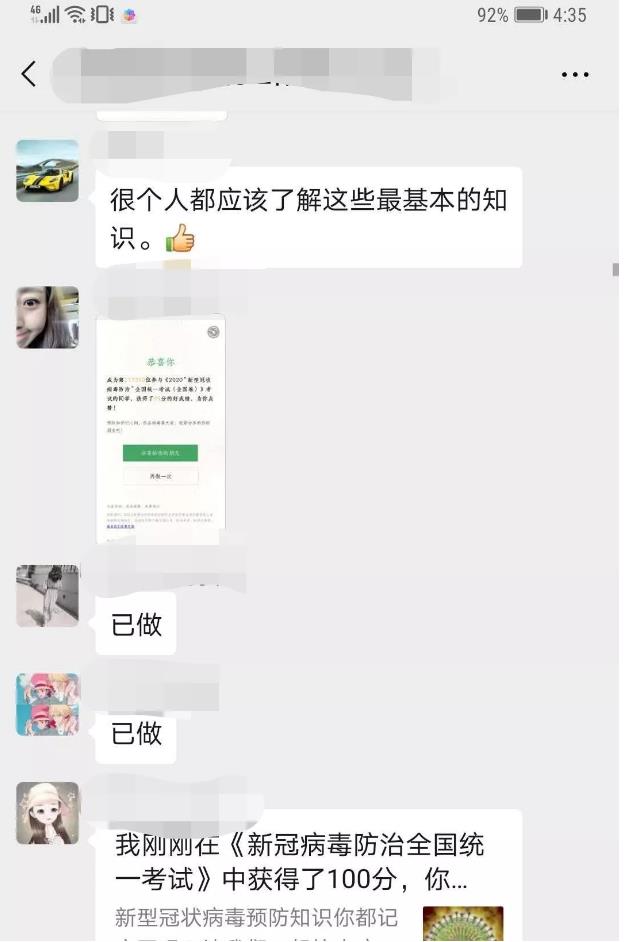Screen dimensions: 632x942
Task: Open the chat overflow menu
Action: [575, 75]
